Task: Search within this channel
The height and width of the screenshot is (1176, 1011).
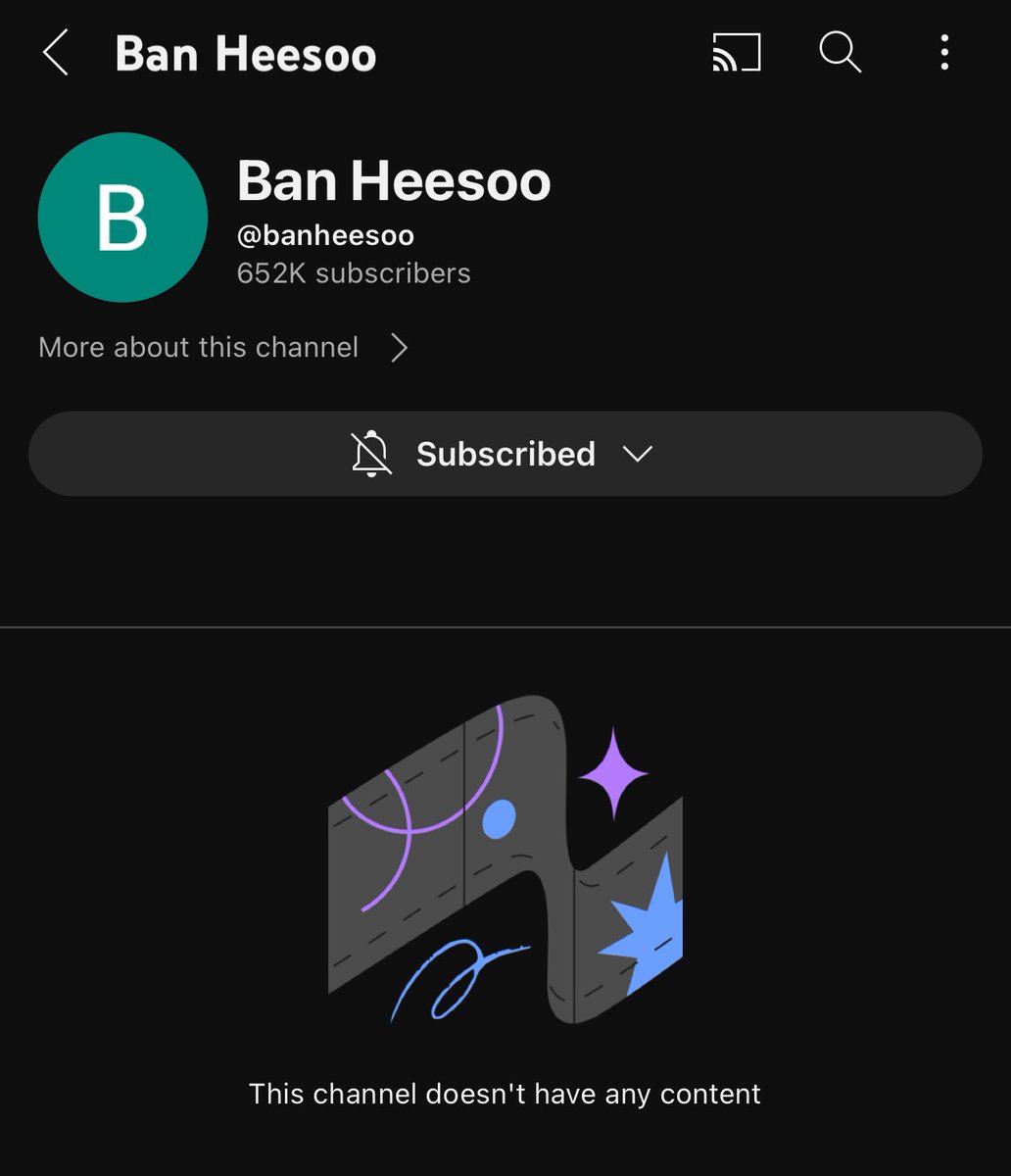Action: coord(840,53)
